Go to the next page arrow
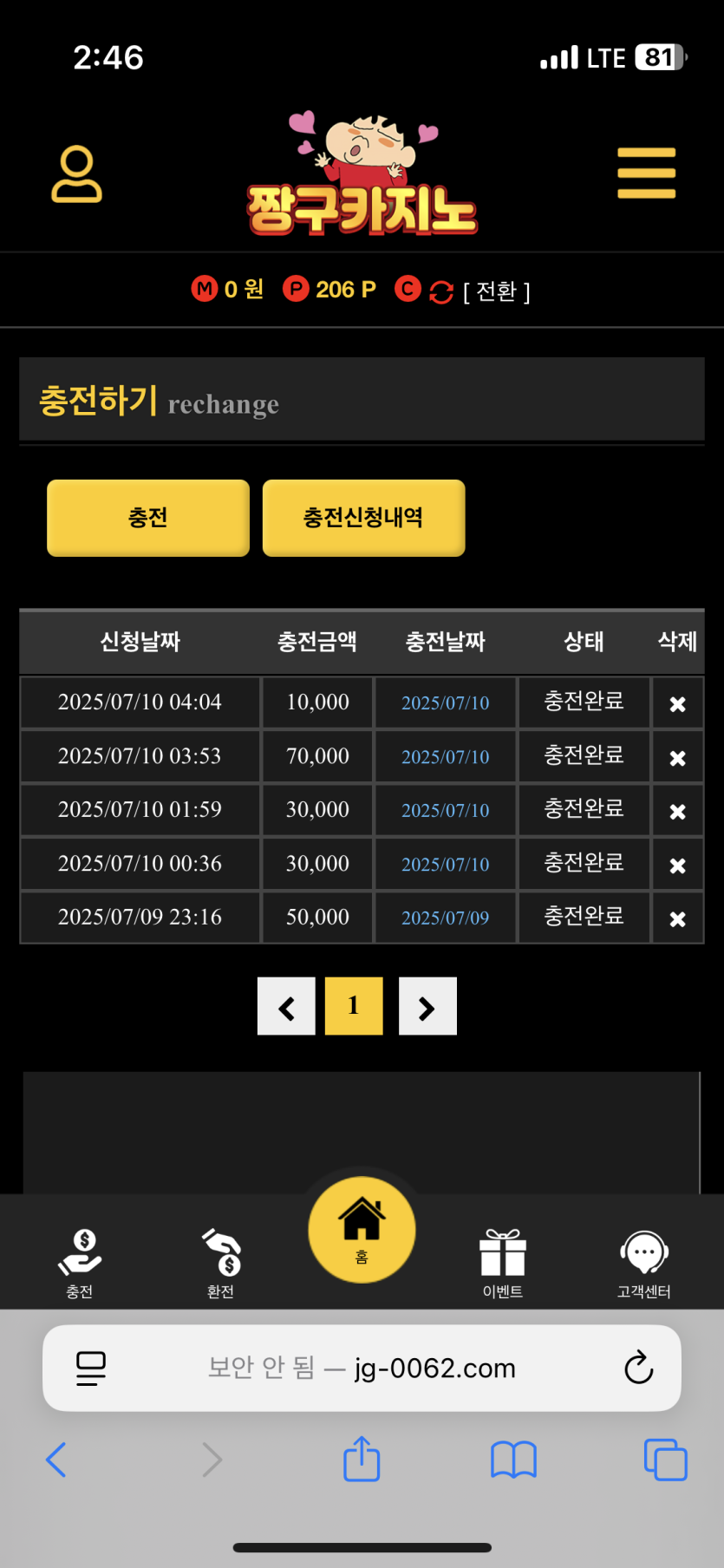Viewport: 724px width, 1568px height. tap(427, 1007)
